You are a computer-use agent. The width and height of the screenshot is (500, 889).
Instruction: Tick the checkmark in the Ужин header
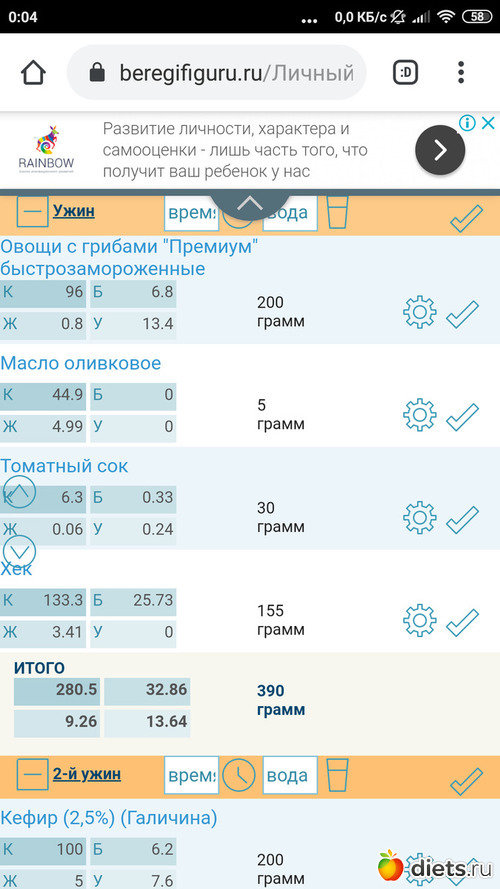(466, 218)
